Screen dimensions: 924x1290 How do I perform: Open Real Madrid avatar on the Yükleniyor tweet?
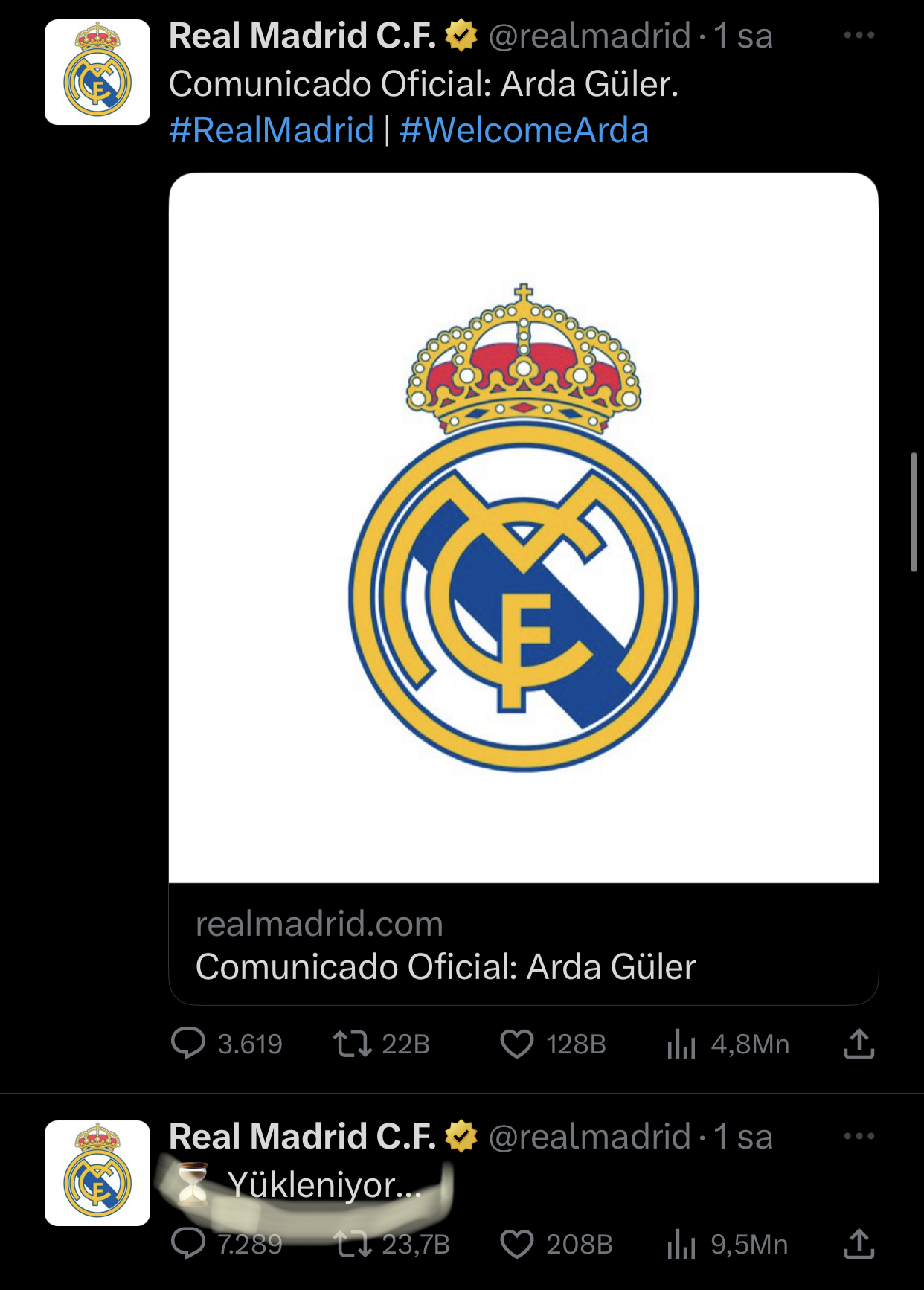(97, 1173)
